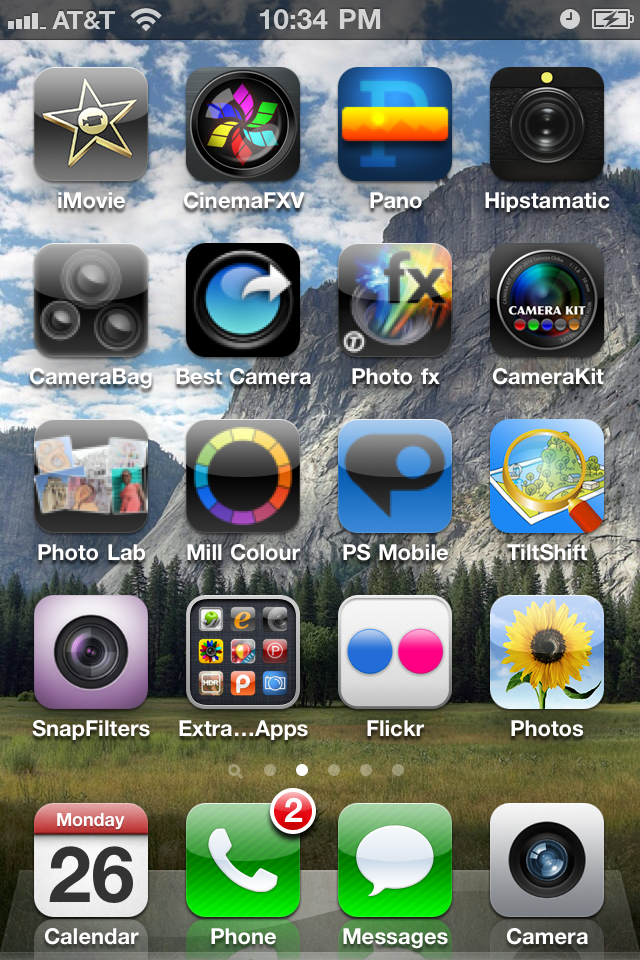Viewport: 640px width, 960px height.
Task: Launch Mill Colour
Action: click(243, 476)
